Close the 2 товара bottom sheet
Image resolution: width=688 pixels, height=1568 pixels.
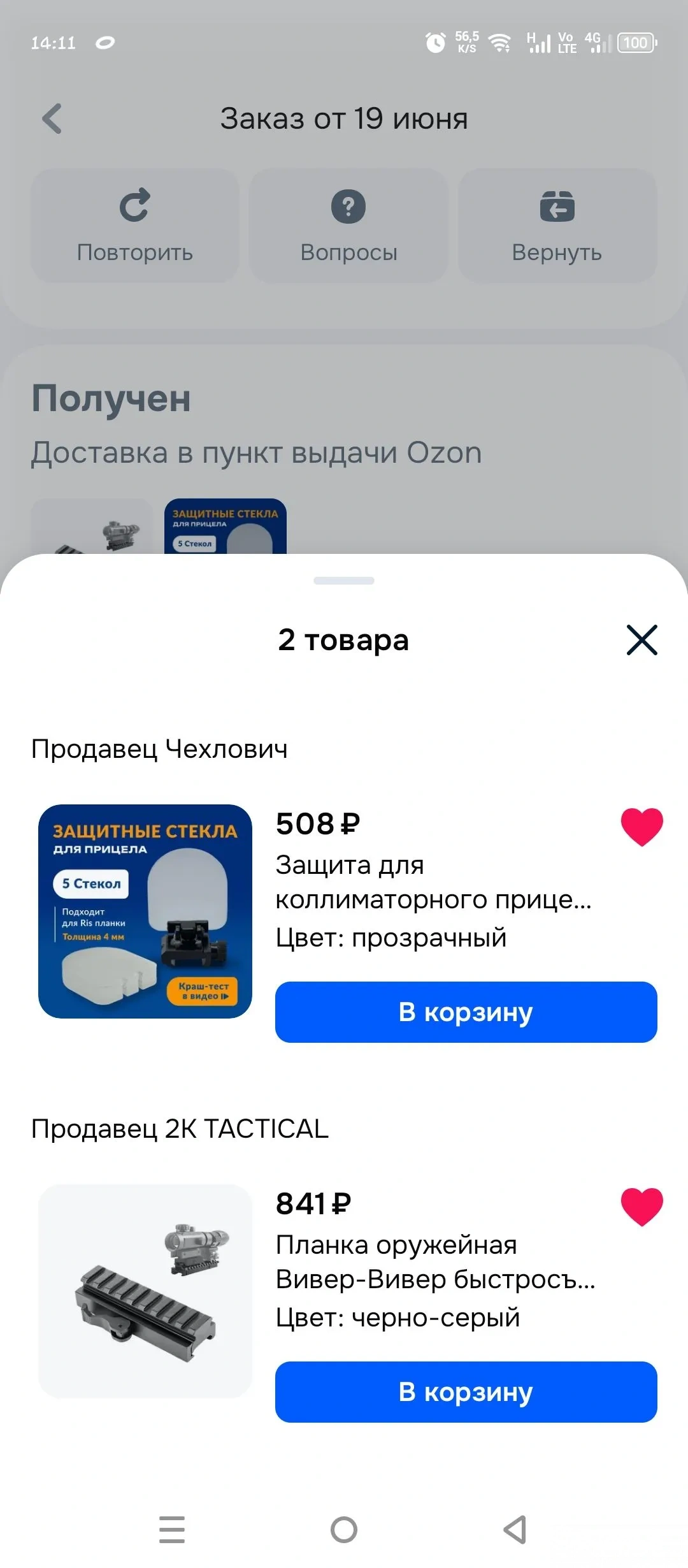pyautogui.click(x=641, y=640)
